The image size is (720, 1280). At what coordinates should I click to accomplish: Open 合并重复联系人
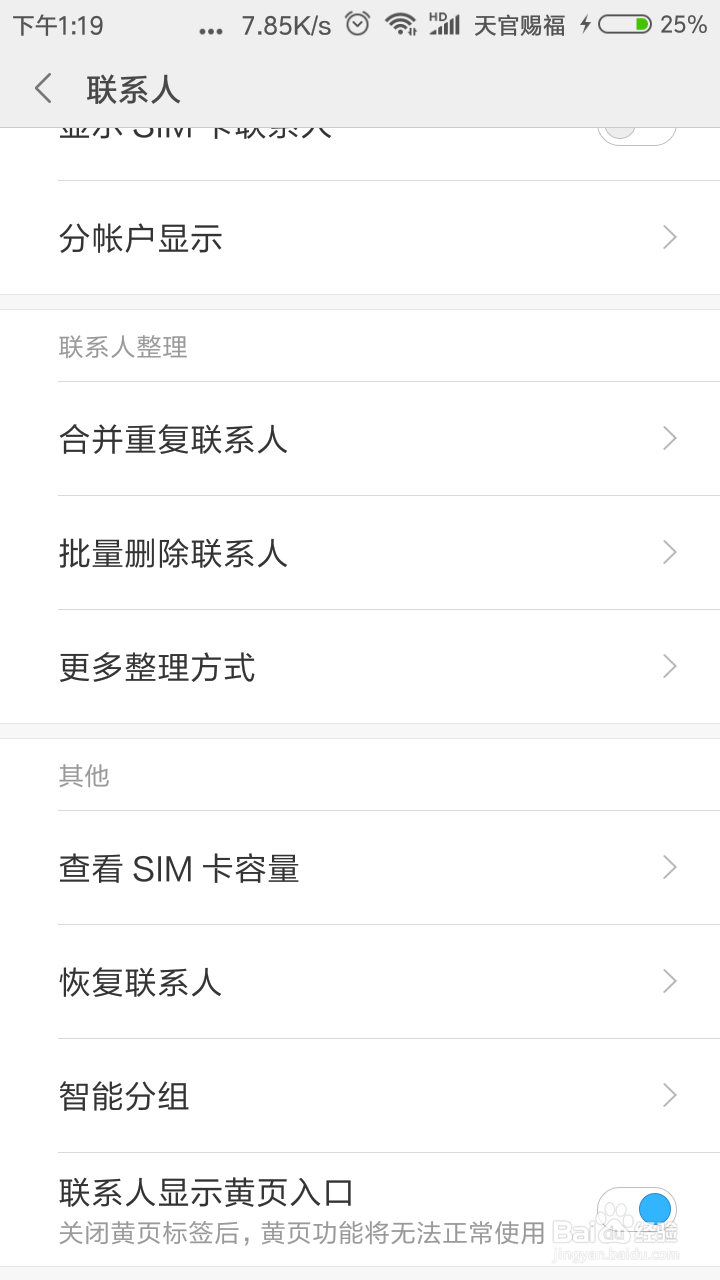coord(360,439)
